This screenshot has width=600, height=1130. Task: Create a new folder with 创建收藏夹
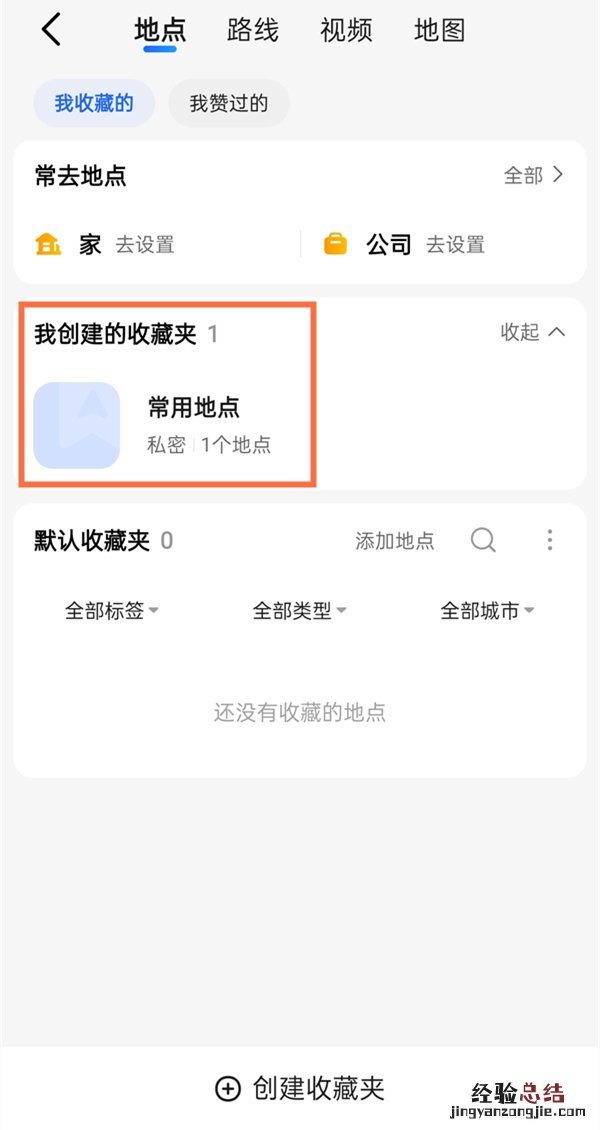coord(300,1088)
